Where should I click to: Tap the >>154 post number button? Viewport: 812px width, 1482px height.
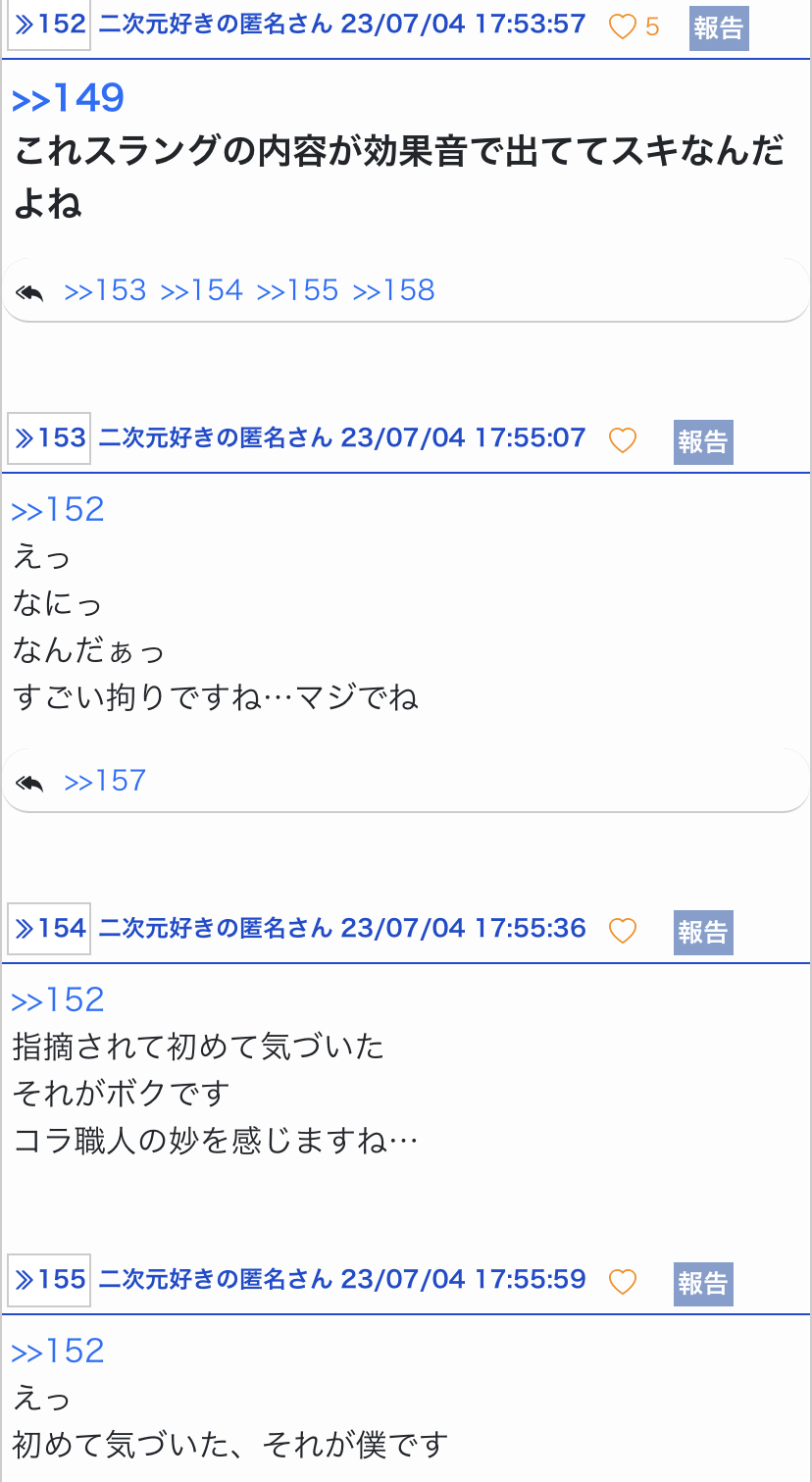tap(49, 928)
